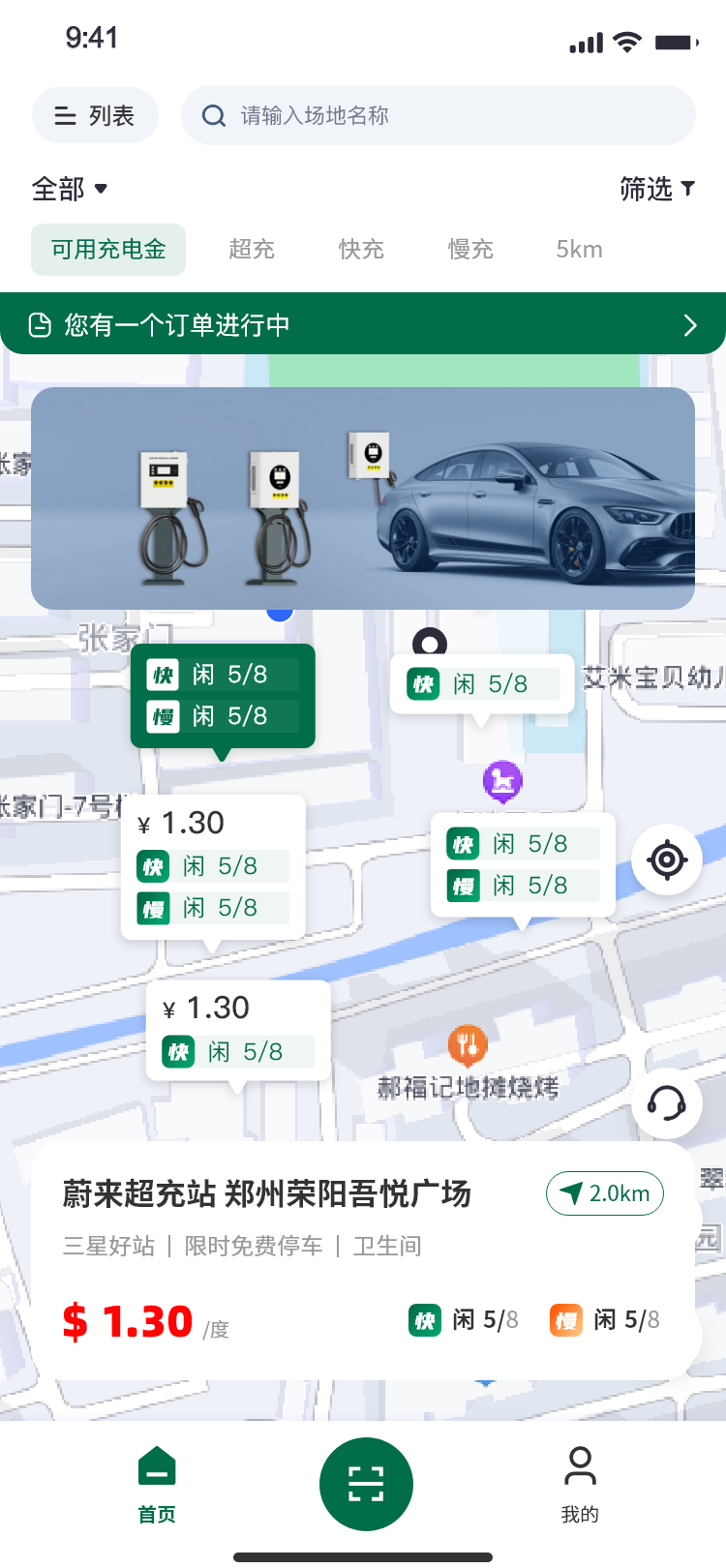Tap the 请输入场地名称 search field
This screenshot has width=726, height=1568.
click(x=438, y=116)
